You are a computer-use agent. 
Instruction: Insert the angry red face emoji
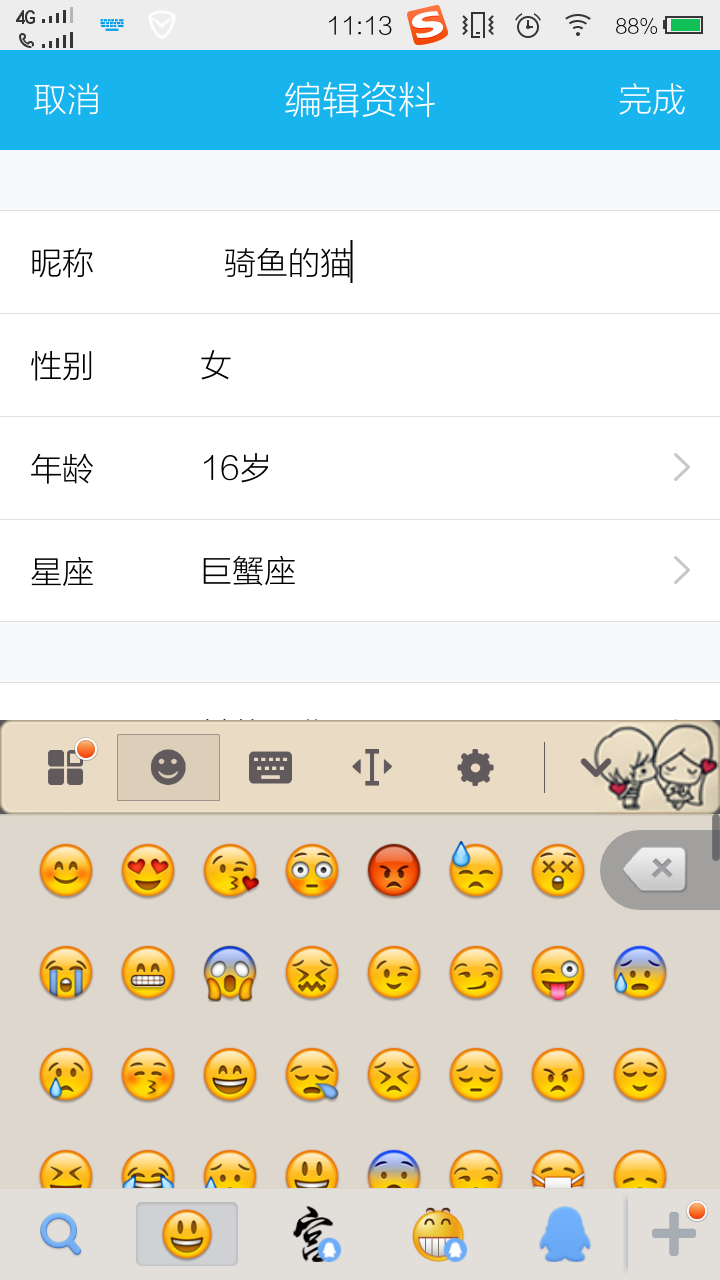[x=394, y=870]
